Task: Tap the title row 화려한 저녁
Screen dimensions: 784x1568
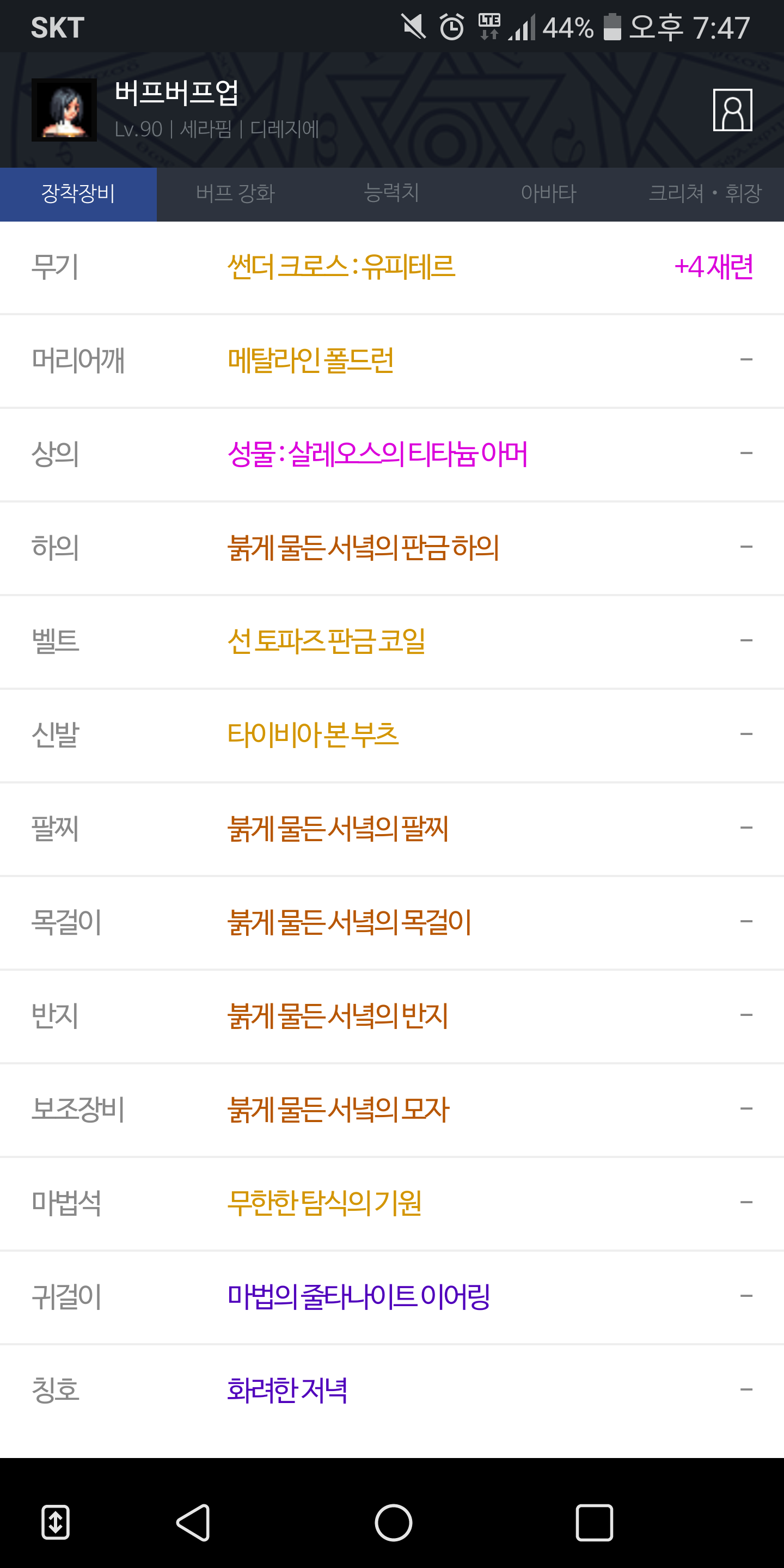Action: pos(392,1391)
